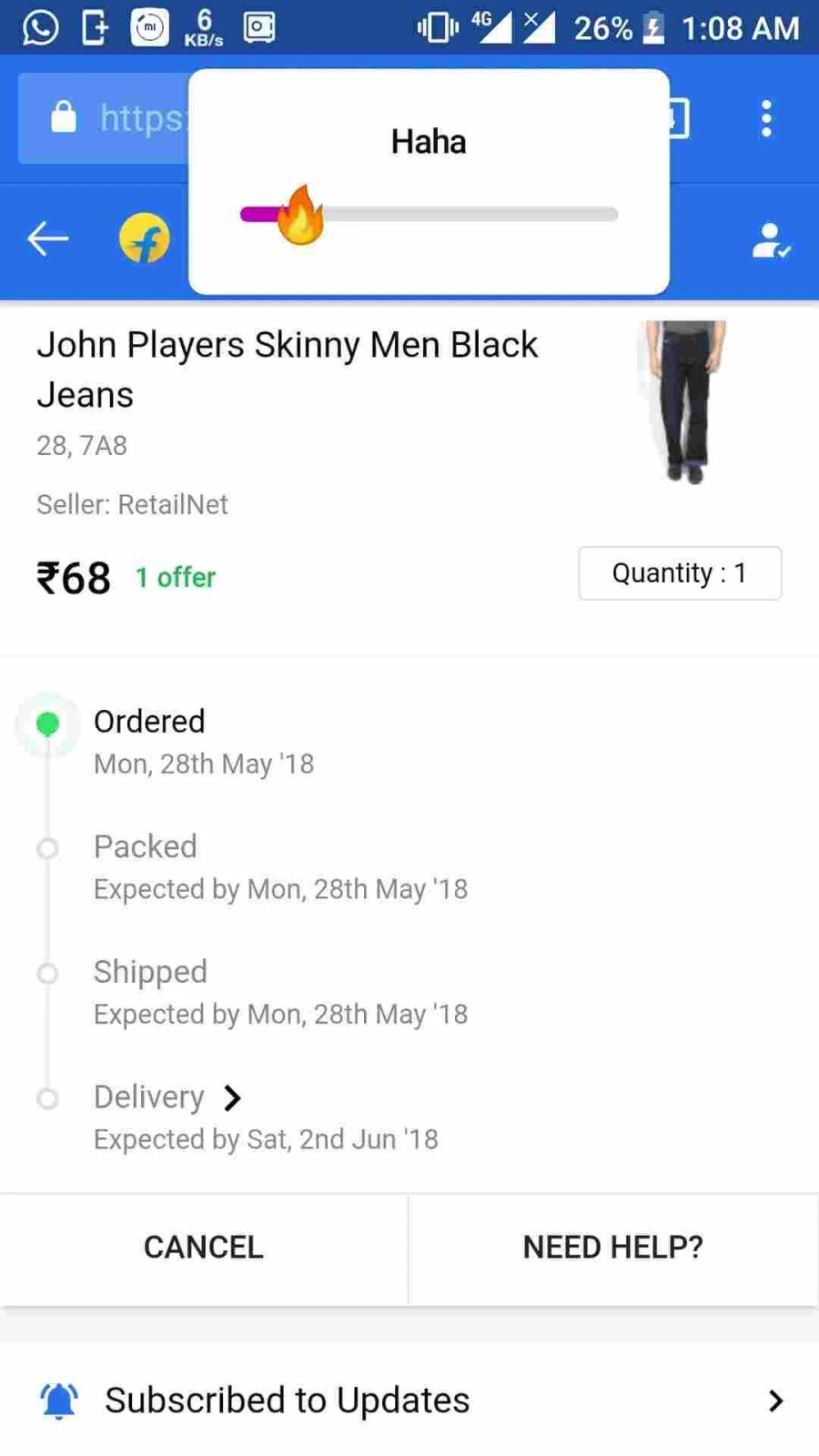Viewport: 819px width, 1456px height.
Task: Cancel this order
Action: (x=204, y=1248)
